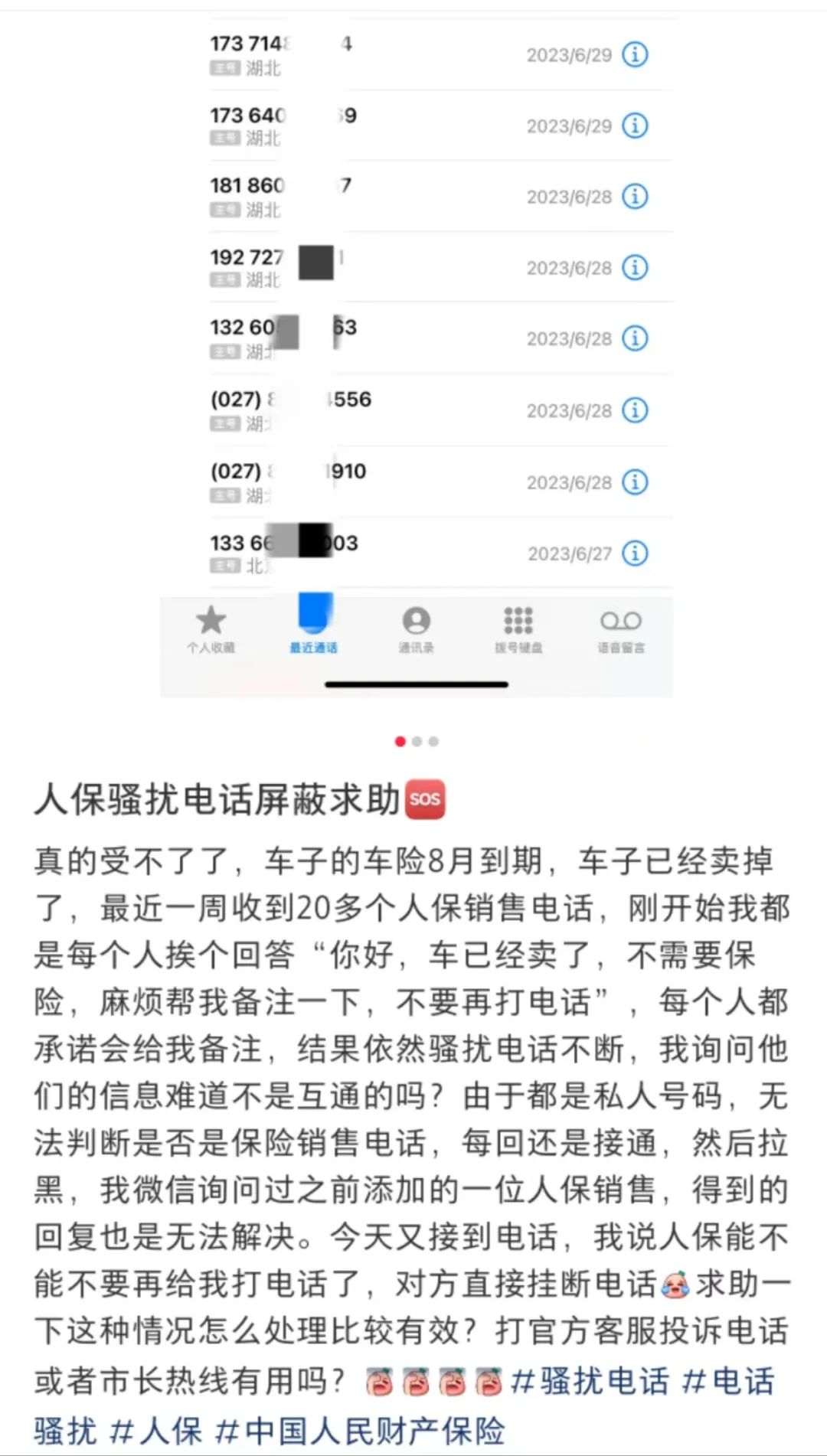The width and height of the screenshot is (827, 1456).
Task: Open the #骚扰电话 hashtag
Action: pyautogui.click(x=590, y=1383)
